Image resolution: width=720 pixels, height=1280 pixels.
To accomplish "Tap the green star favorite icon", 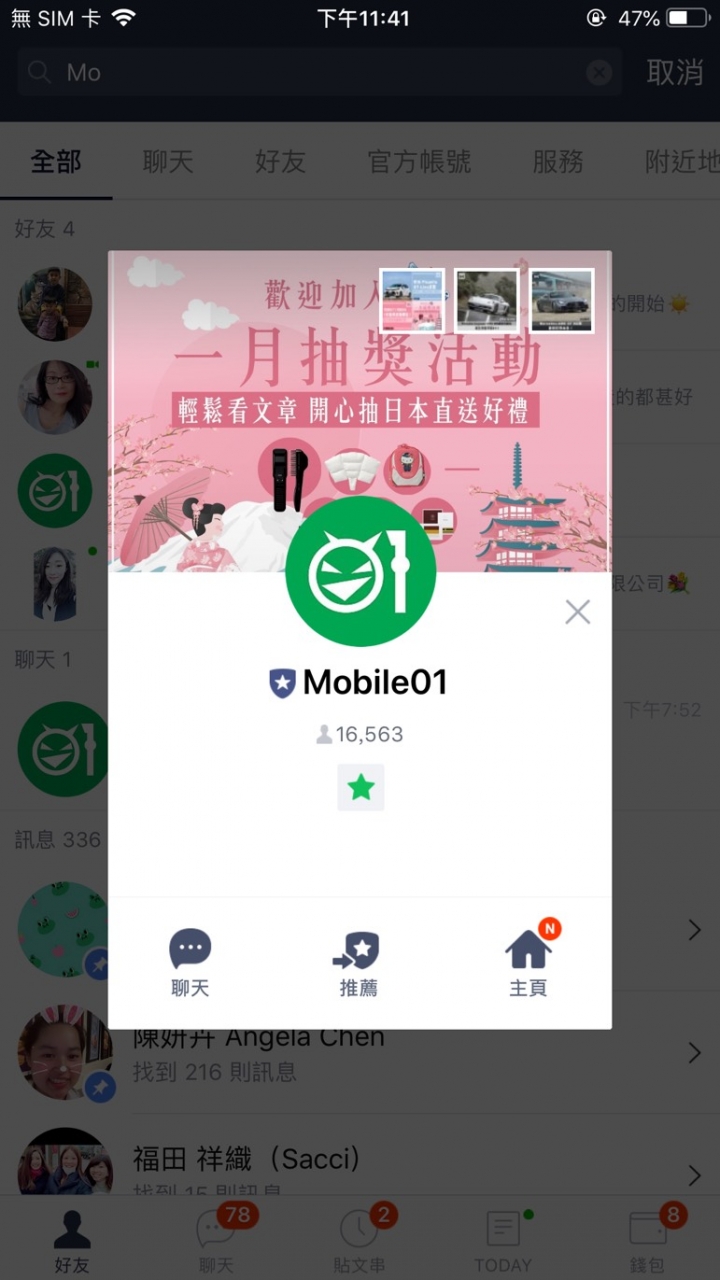I will (x=360, y=788).
